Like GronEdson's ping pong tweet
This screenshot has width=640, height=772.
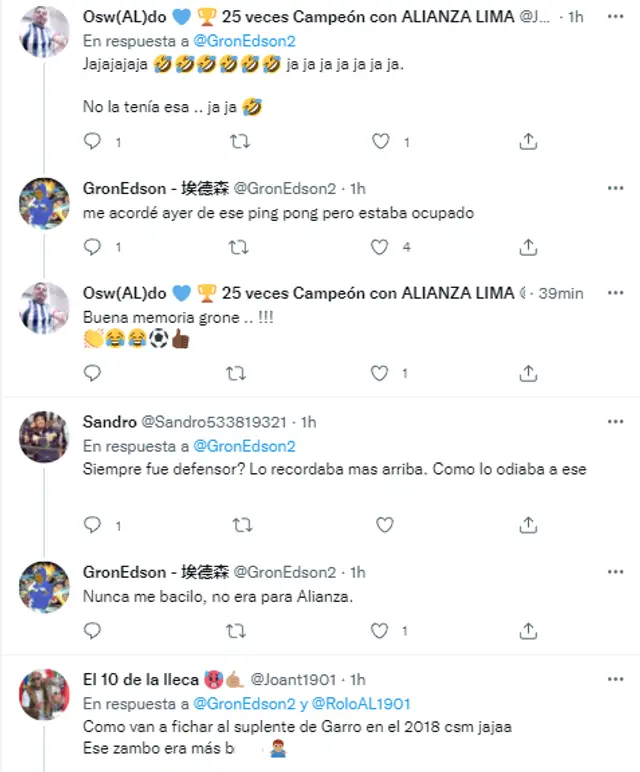[x=381, y=246]
